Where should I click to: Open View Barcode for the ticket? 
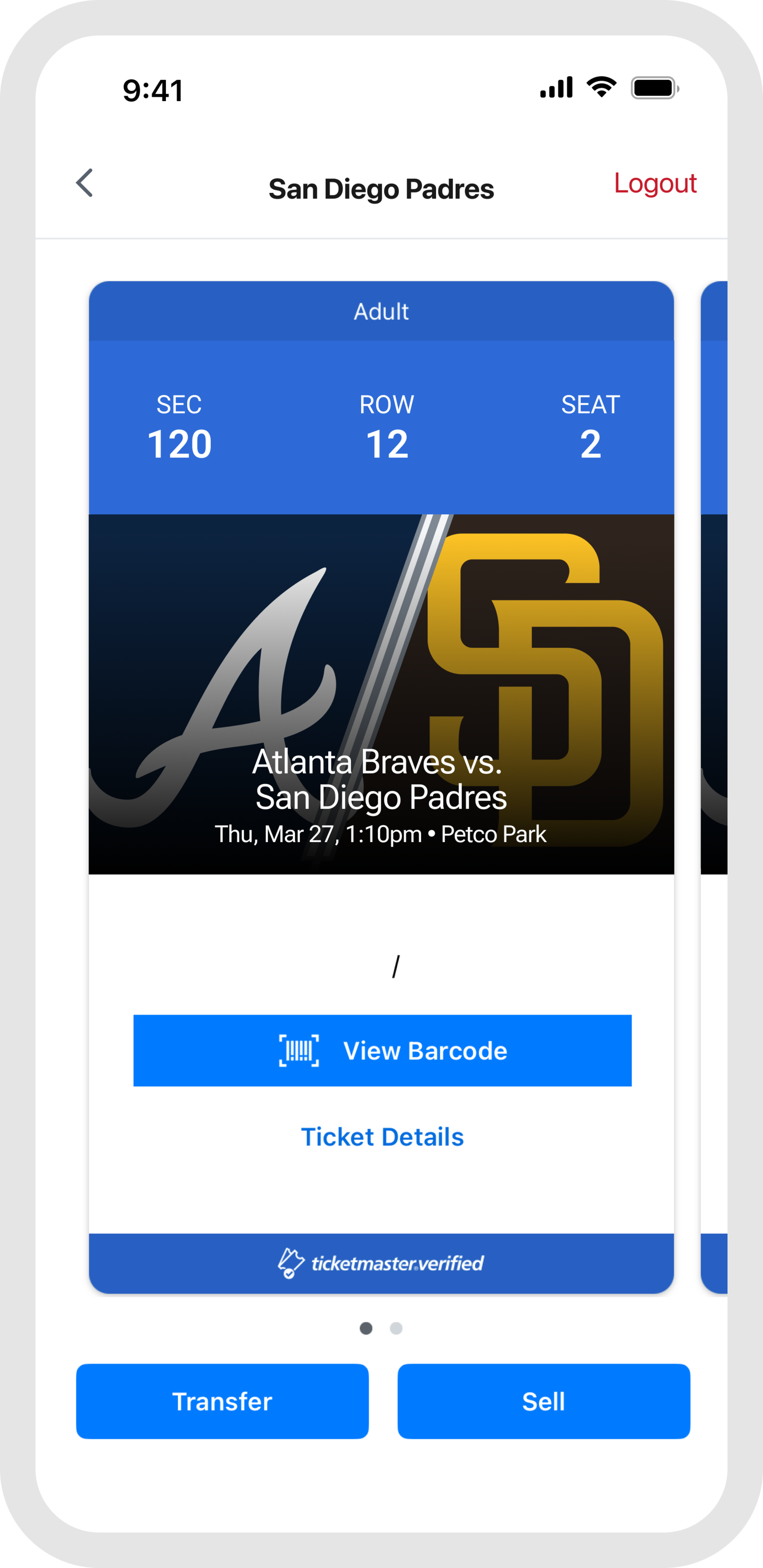[x=382, y=1050]
